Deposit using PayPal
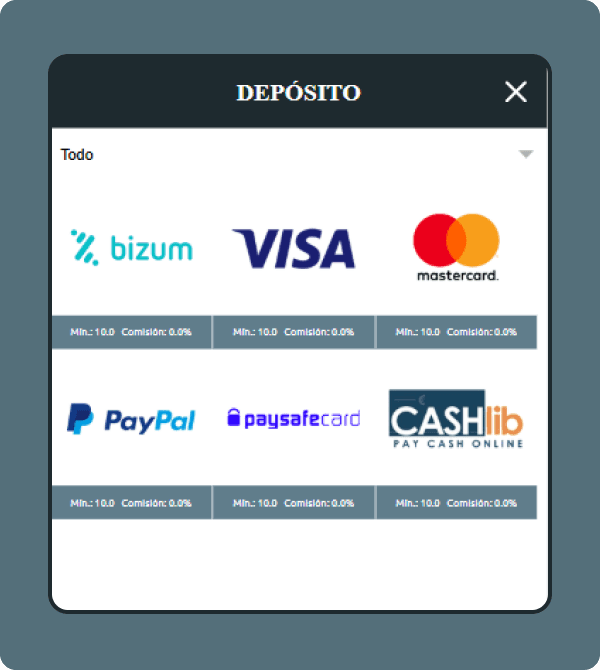This screenshot has height=670, width=600. pos(132,419)
